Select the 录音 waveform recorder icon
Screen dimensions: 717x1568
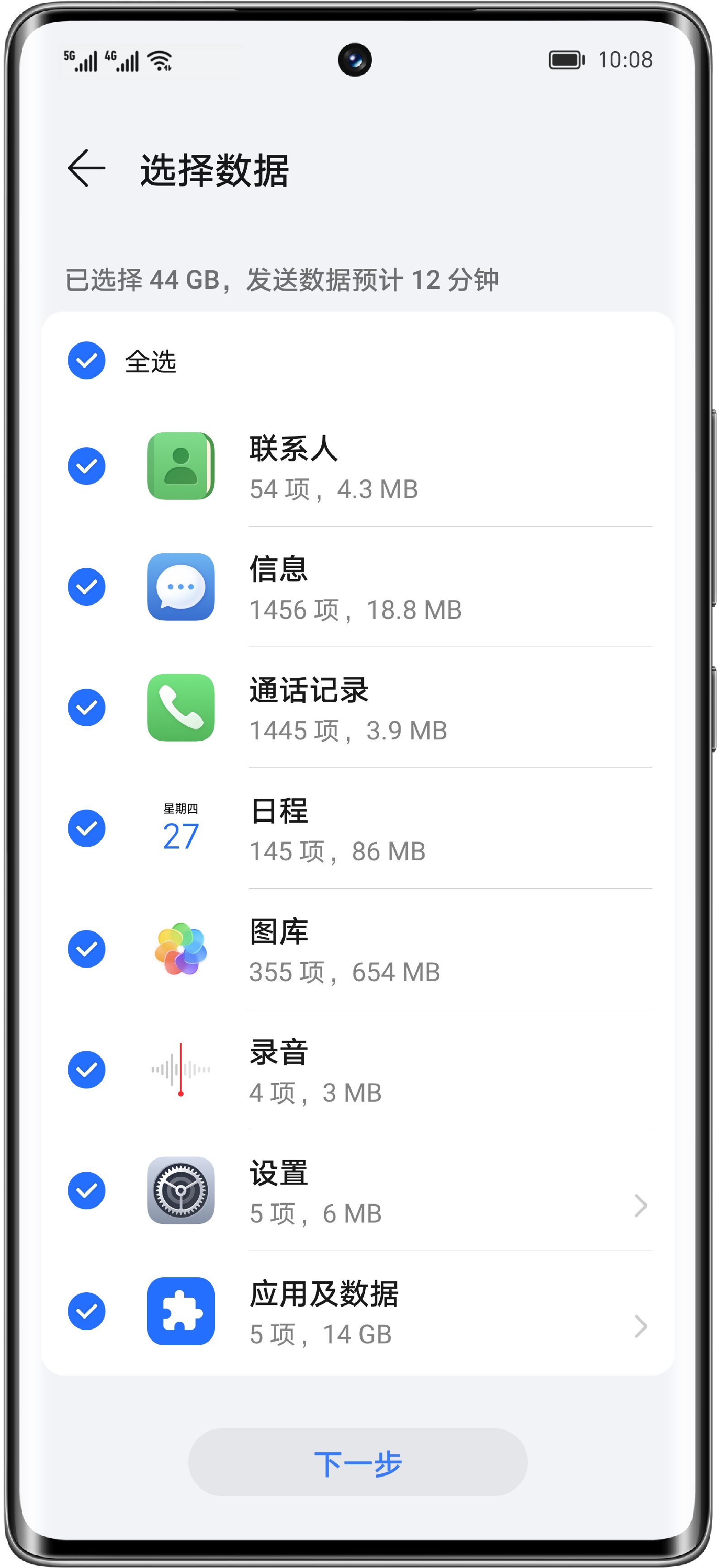point(180,1069)
